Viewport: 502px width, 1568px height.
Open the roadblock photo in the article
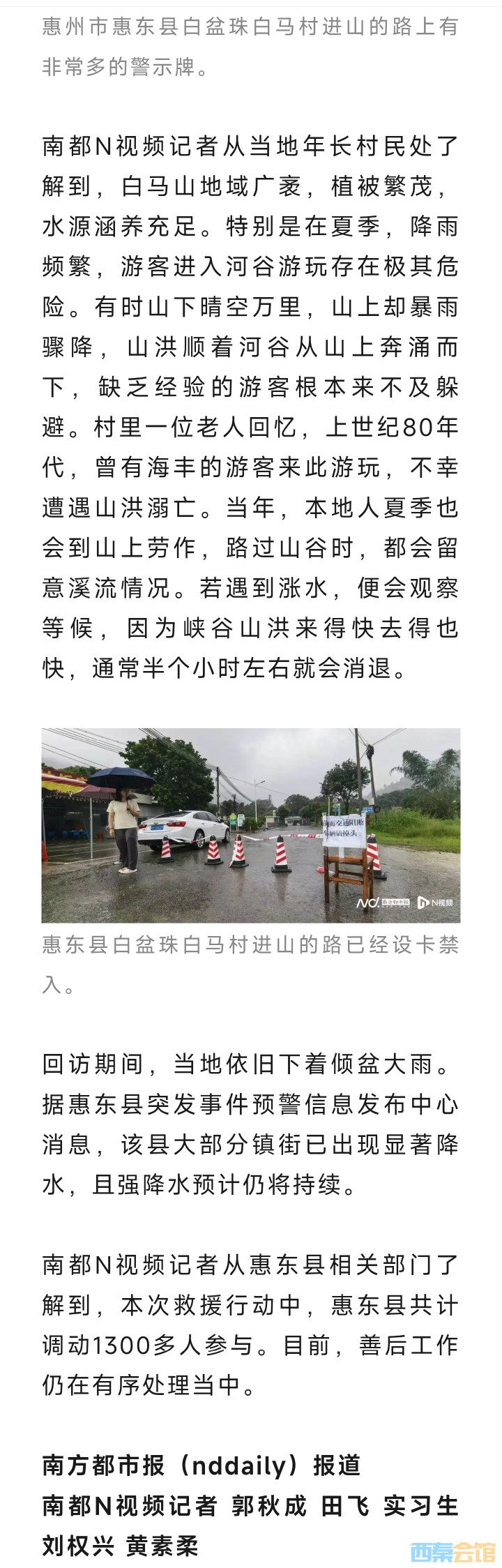[x=251, y=825]
